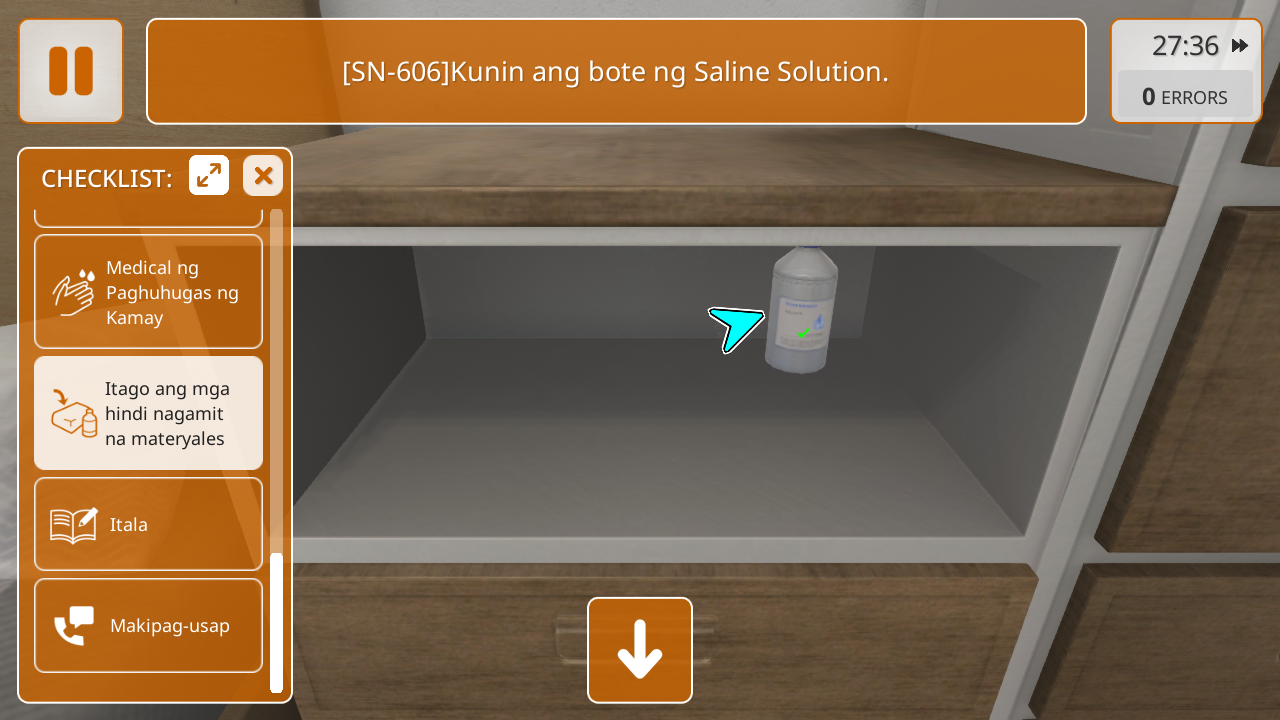Image resolution: width=1280 pixels, height=720 pixels.
Task: Open the Itala checklist item
Action: 148,524
